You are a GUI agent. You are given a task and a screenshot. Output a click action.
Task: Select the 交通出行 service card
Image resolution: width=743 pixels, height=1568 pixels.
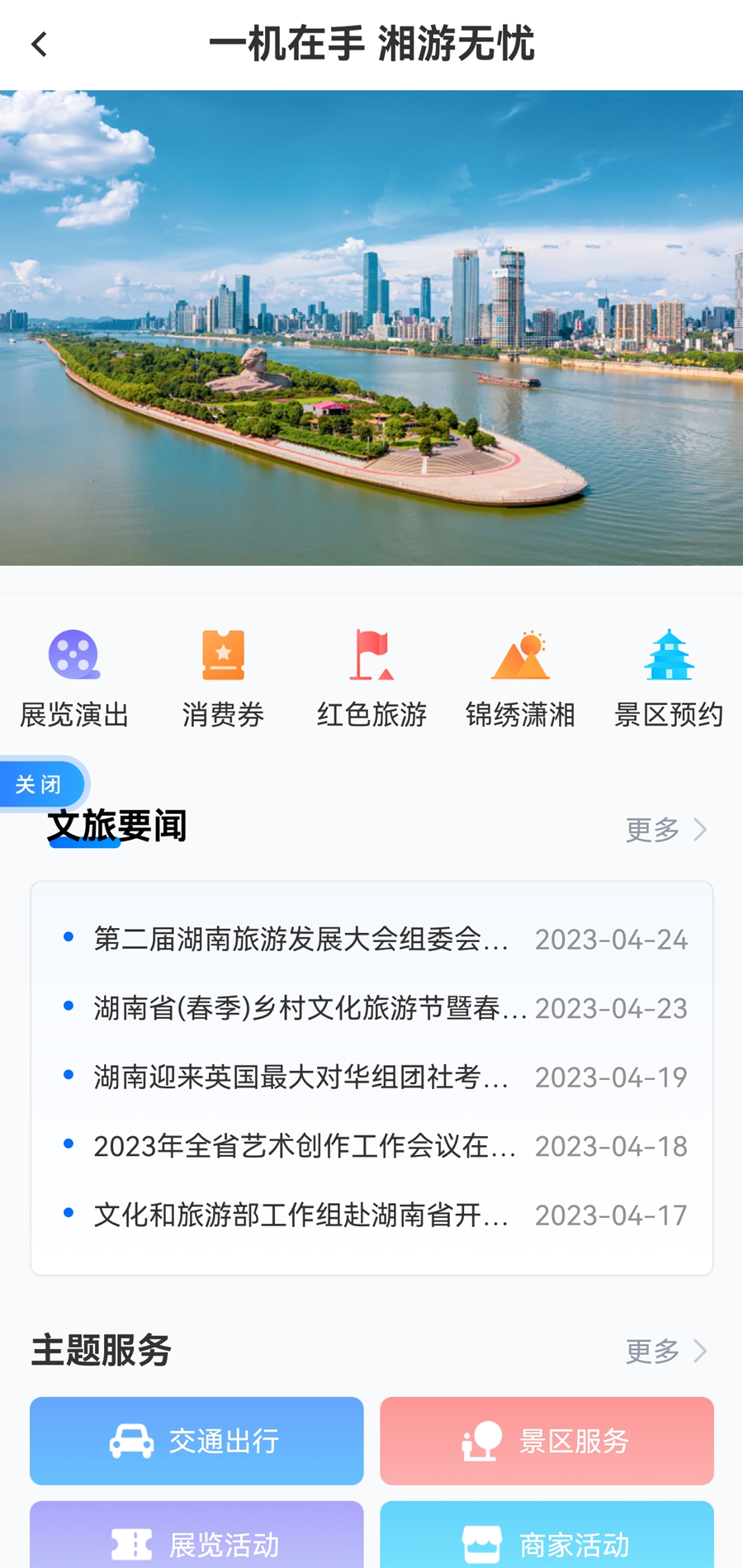click(x=196, y=1441)
